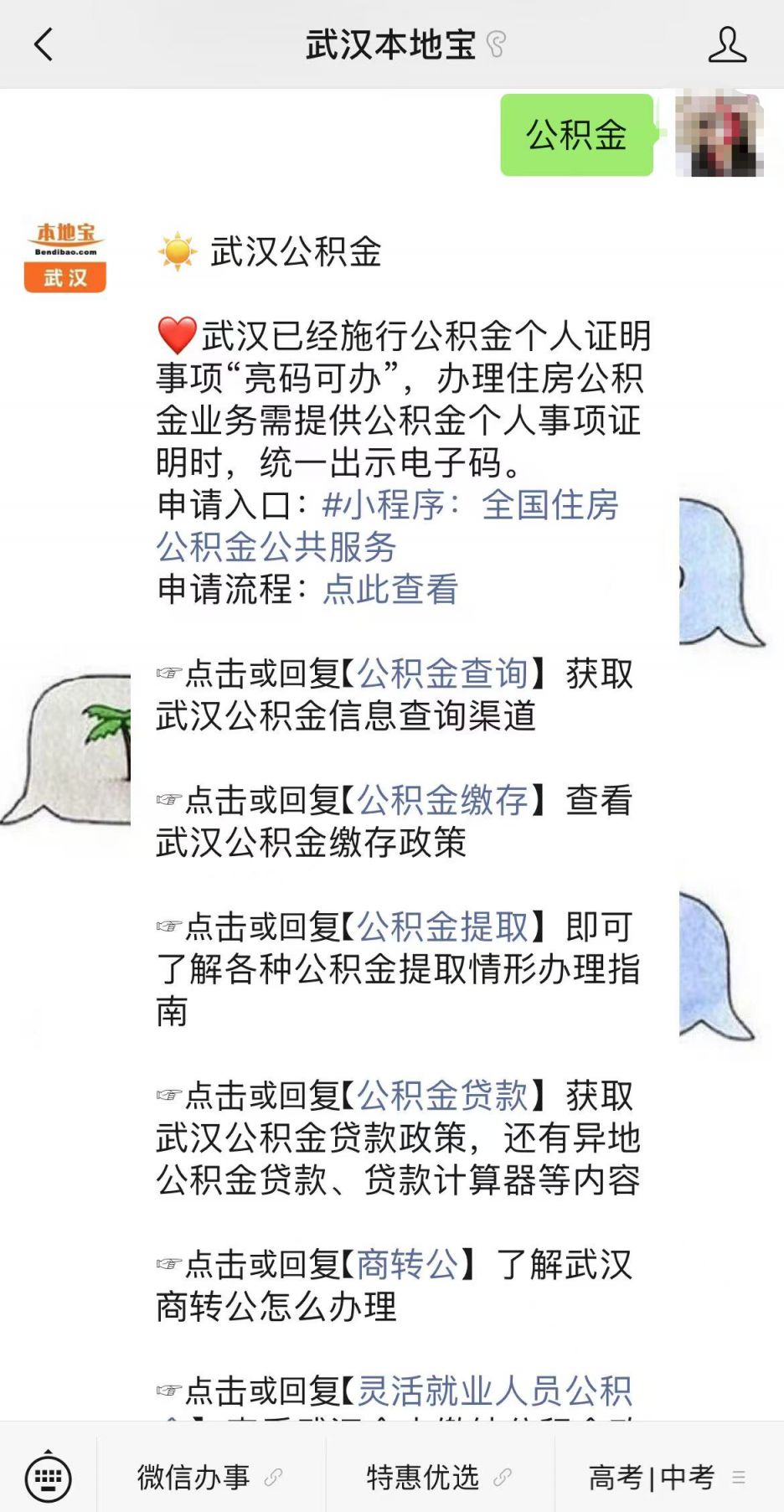This screenshot has height=1512, width=784.
Task: Tap the 点此查看 link
Action: (390, 589)
